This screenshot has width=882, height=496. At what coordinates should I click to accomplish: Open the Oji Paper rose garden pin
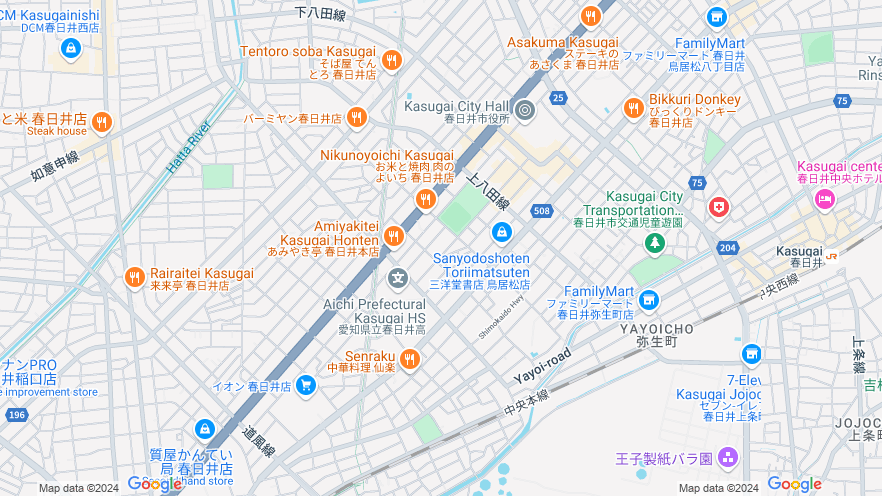(x=727, y=458)
